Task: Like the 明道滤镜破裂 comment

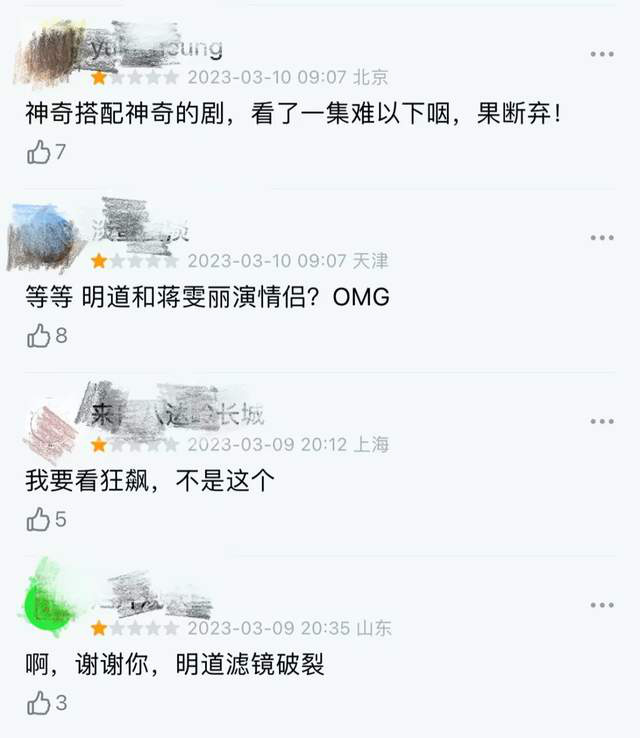Action: click(x=38, y=704)
